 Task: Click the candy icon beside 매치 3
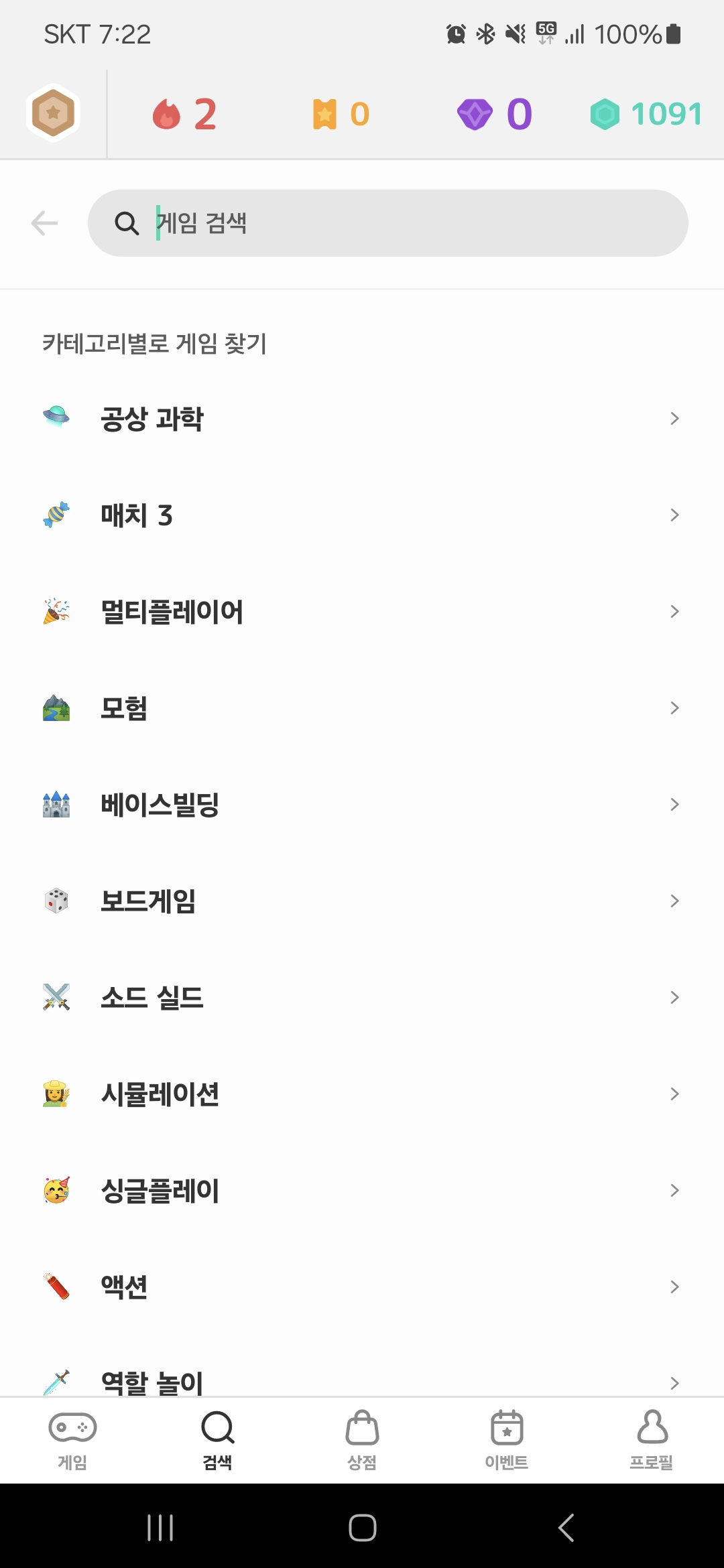point(57,514)
